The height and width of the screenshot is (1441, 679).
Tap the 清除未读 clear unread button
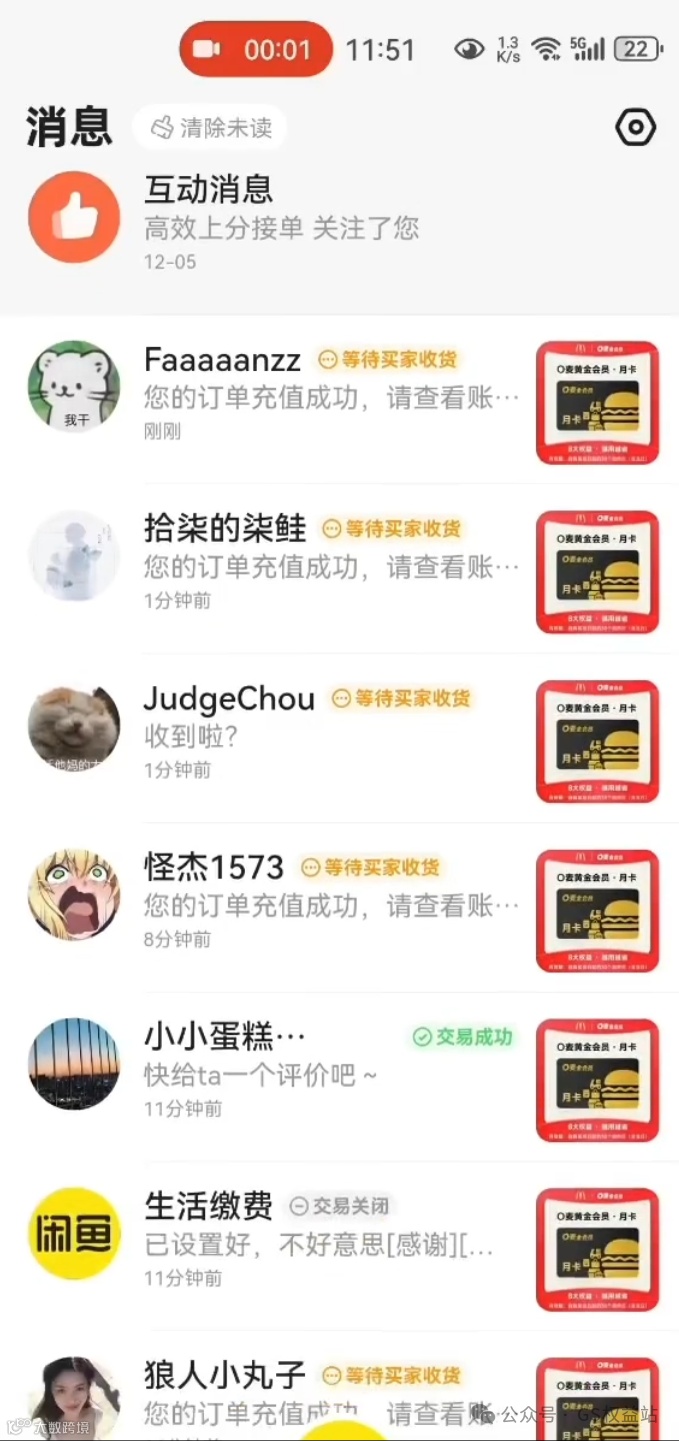click(x=210, y=128)
